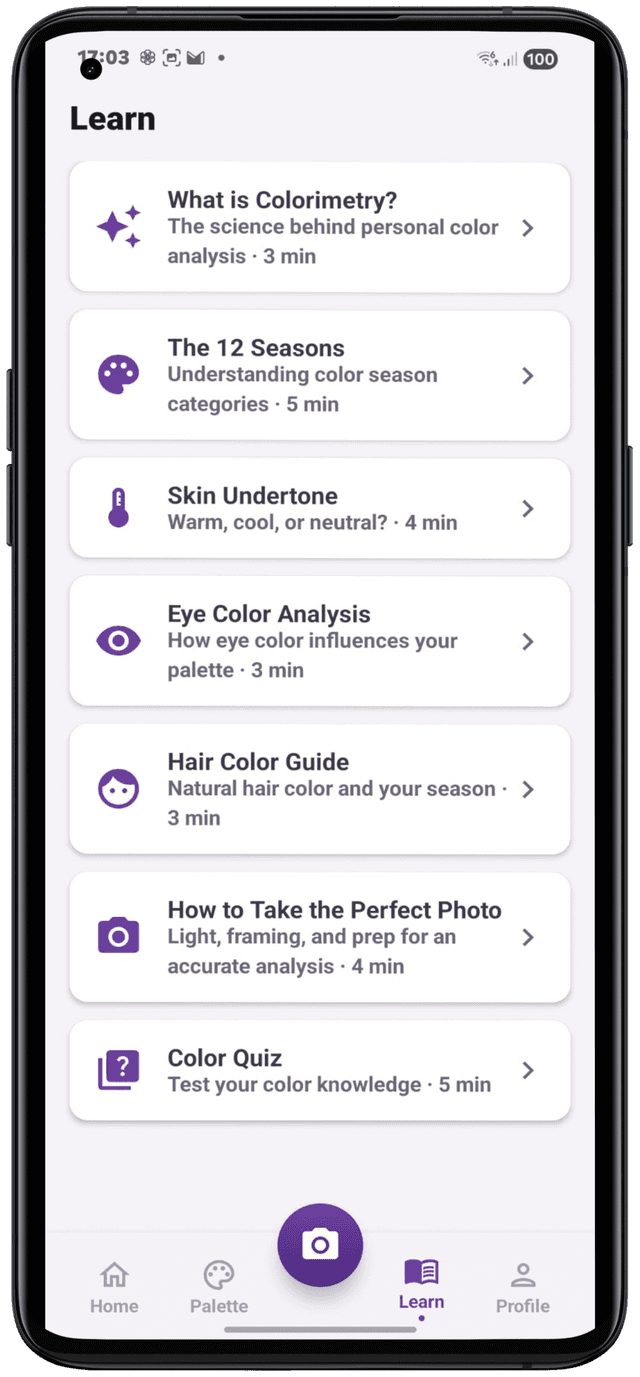The image size is (640, 1377).
Task: Go to the Profile tab
Action: point(523,1287)
